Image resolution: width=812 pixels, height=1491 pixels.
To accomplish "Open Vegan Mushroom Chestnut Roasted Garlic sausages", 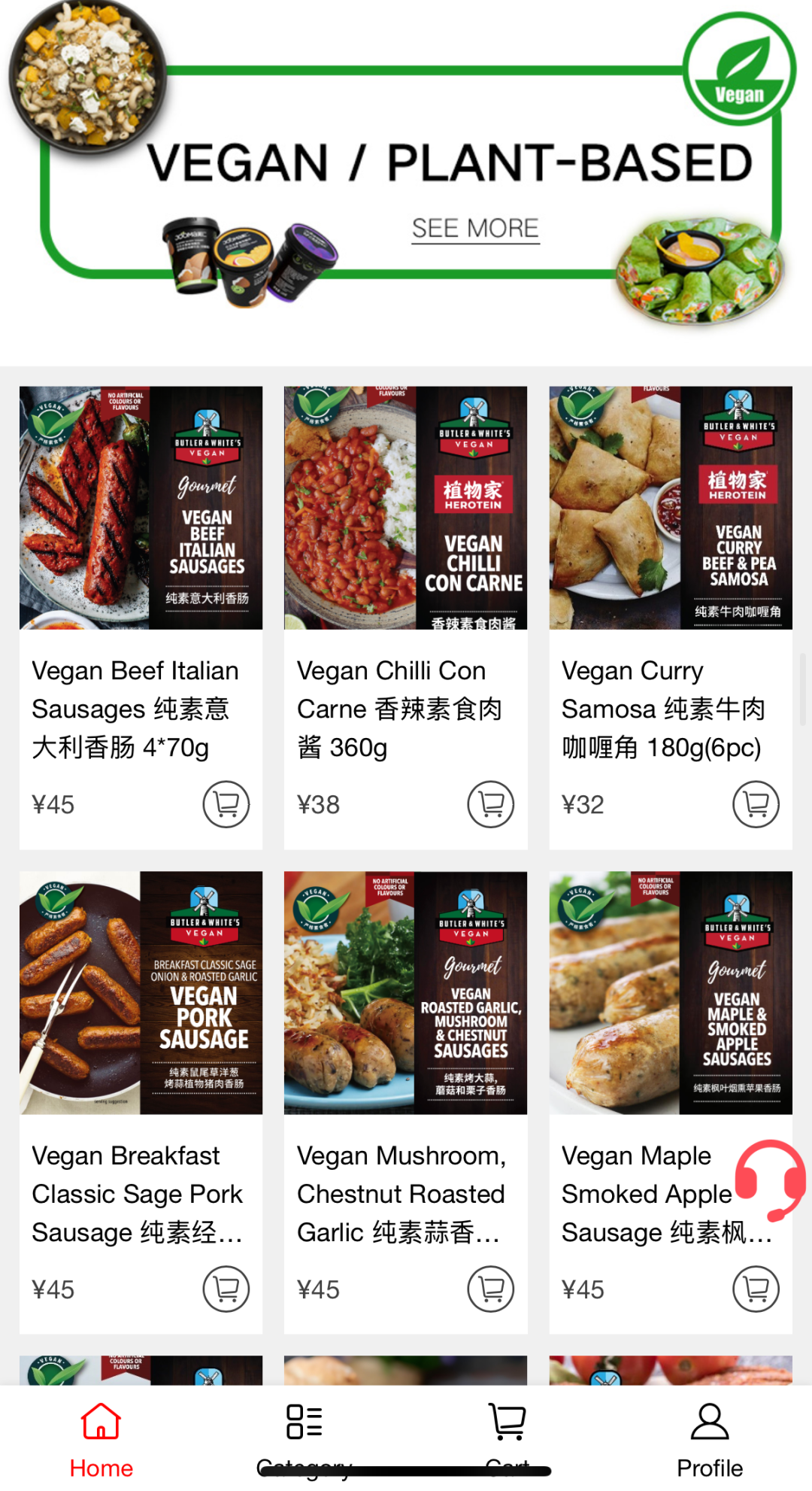I will pos(405,993).
